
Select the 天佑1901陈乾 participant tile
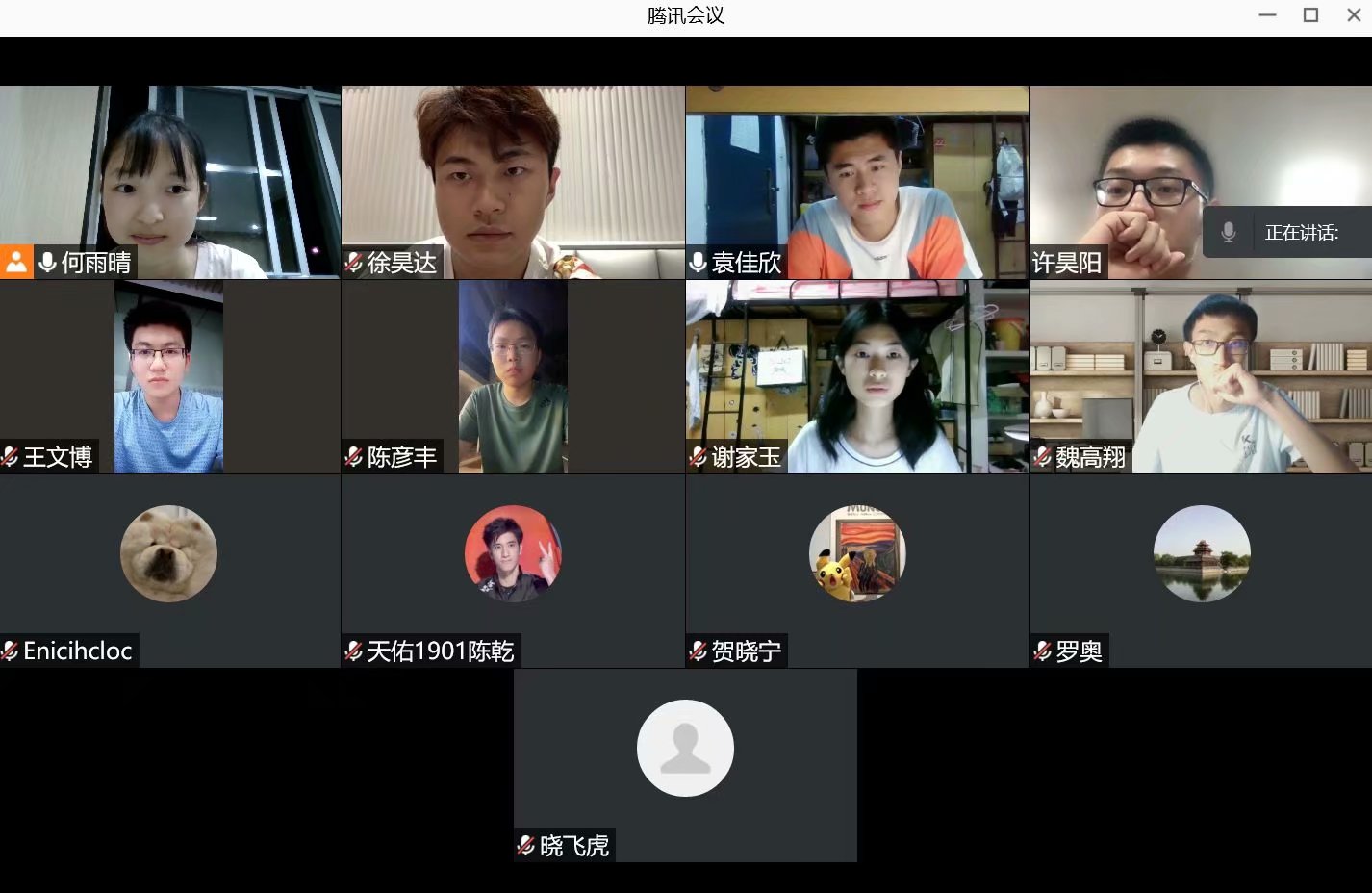(513, 571)
